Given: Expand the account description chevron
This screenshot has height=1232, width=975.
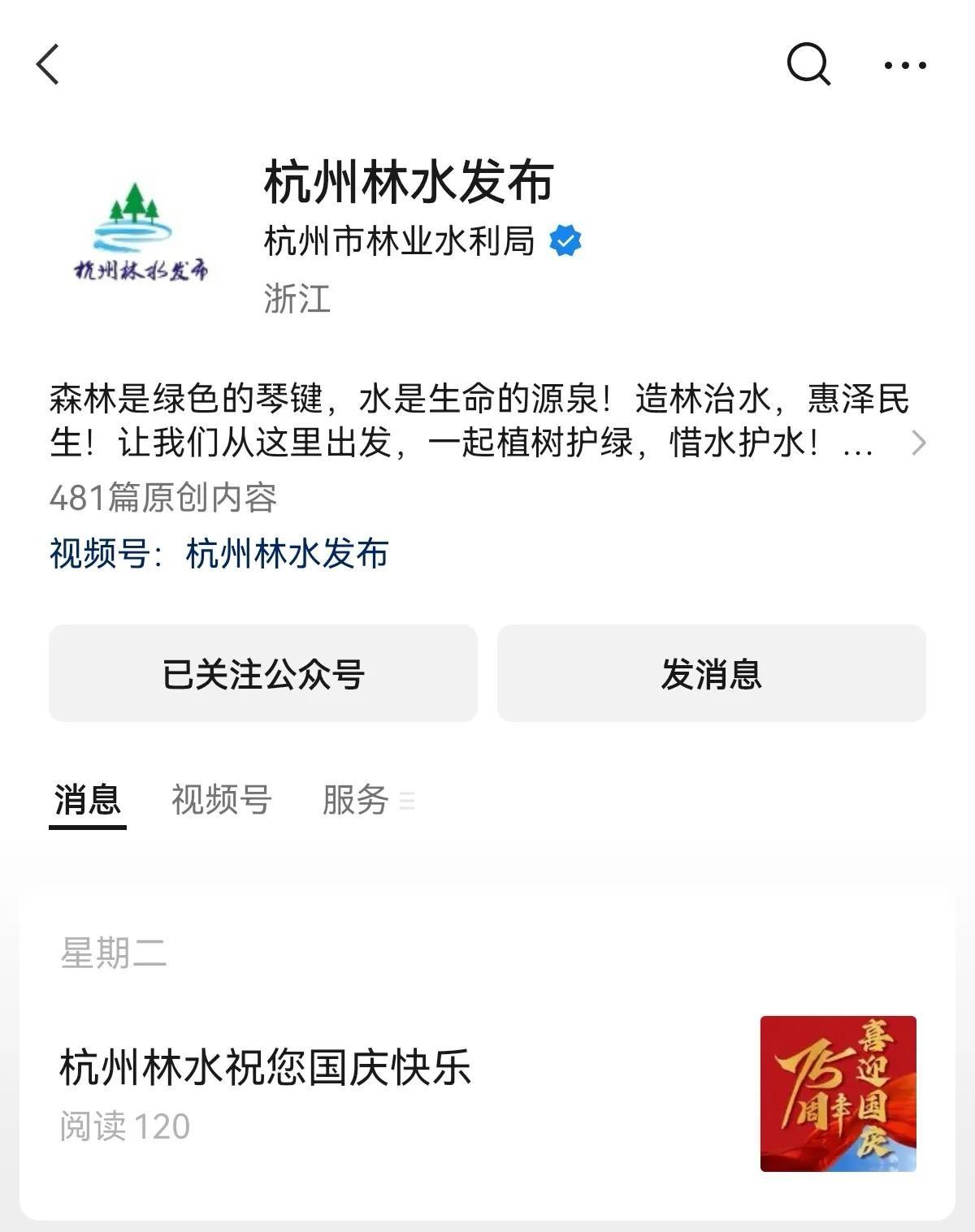Looking at the screenshot, I should (918, 443).
